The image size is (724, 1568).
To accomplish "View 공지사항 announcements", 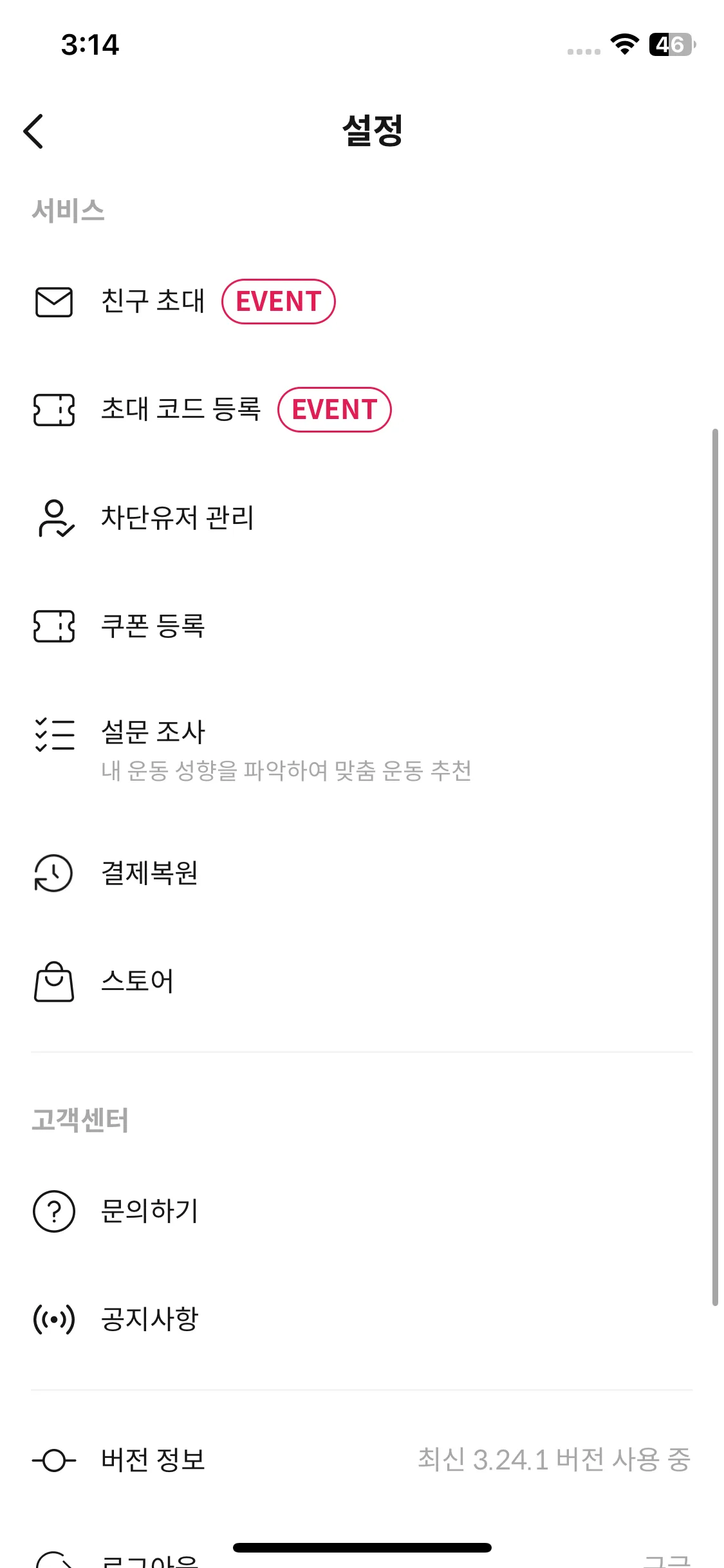I will [149, 1320].
